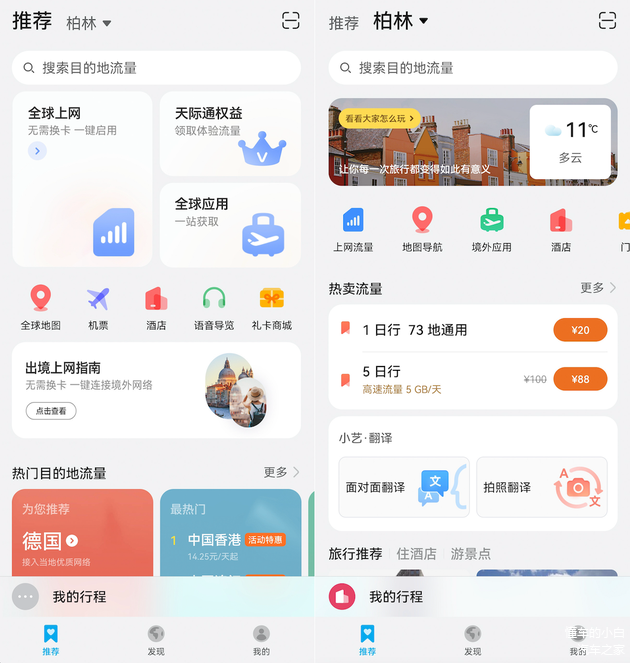Buy the 5日行 plan for ¥88

[x=580, y=379]
